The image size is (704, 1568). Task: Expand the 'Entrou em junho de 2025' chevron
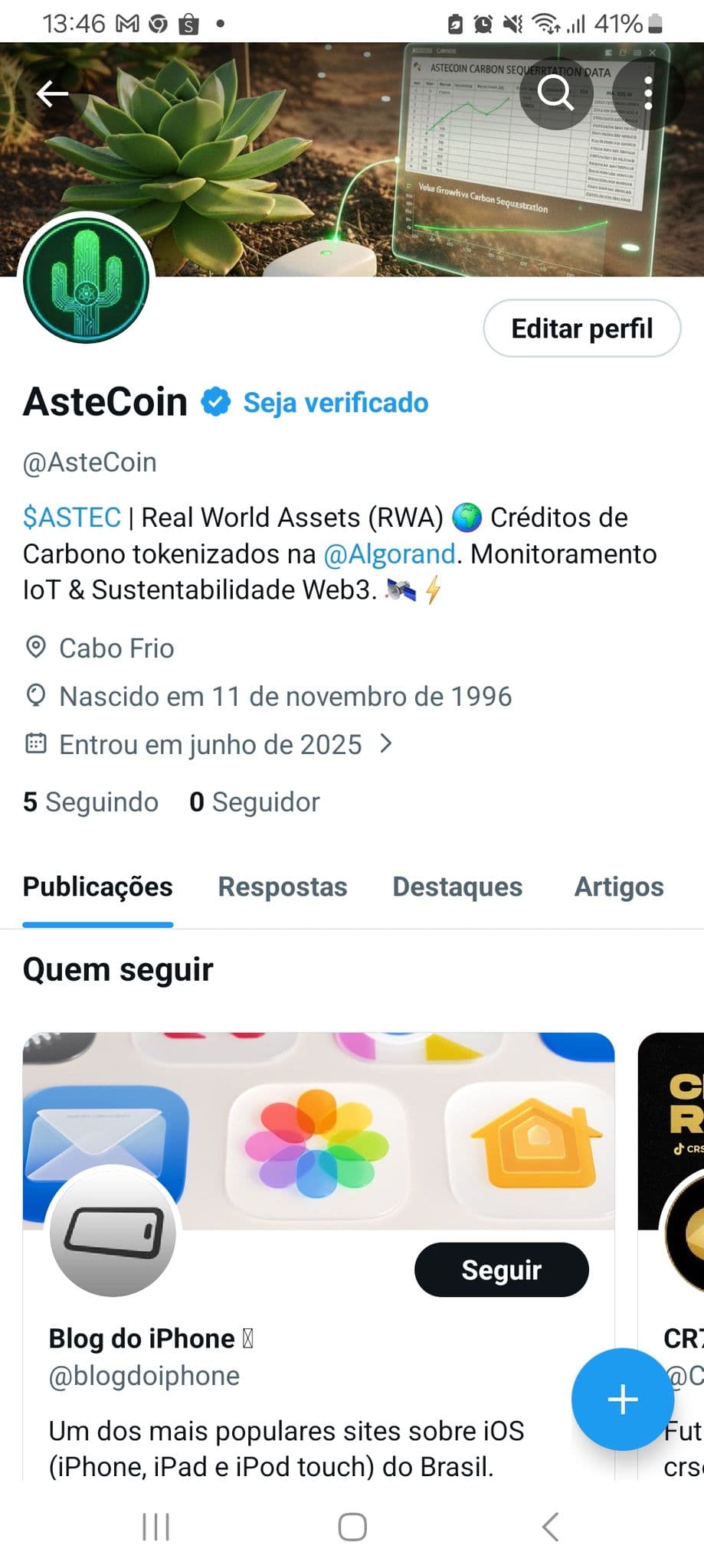pos(385,743)
